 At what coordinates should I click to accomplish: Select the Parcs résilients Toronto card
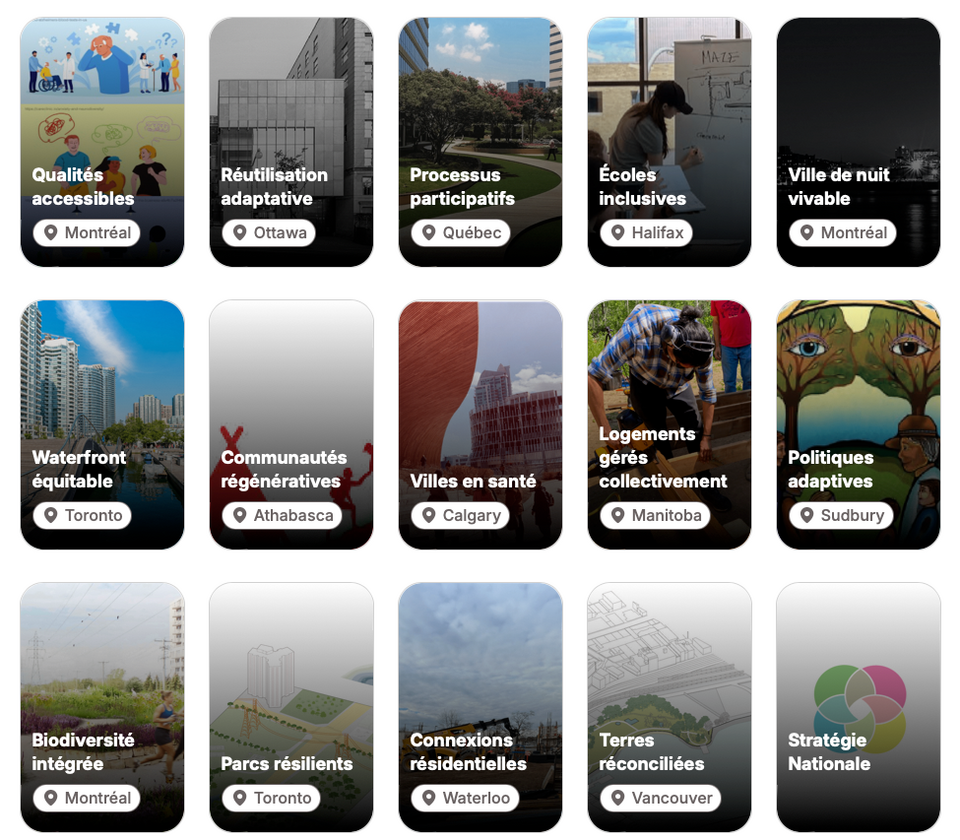tap(291, 706)
